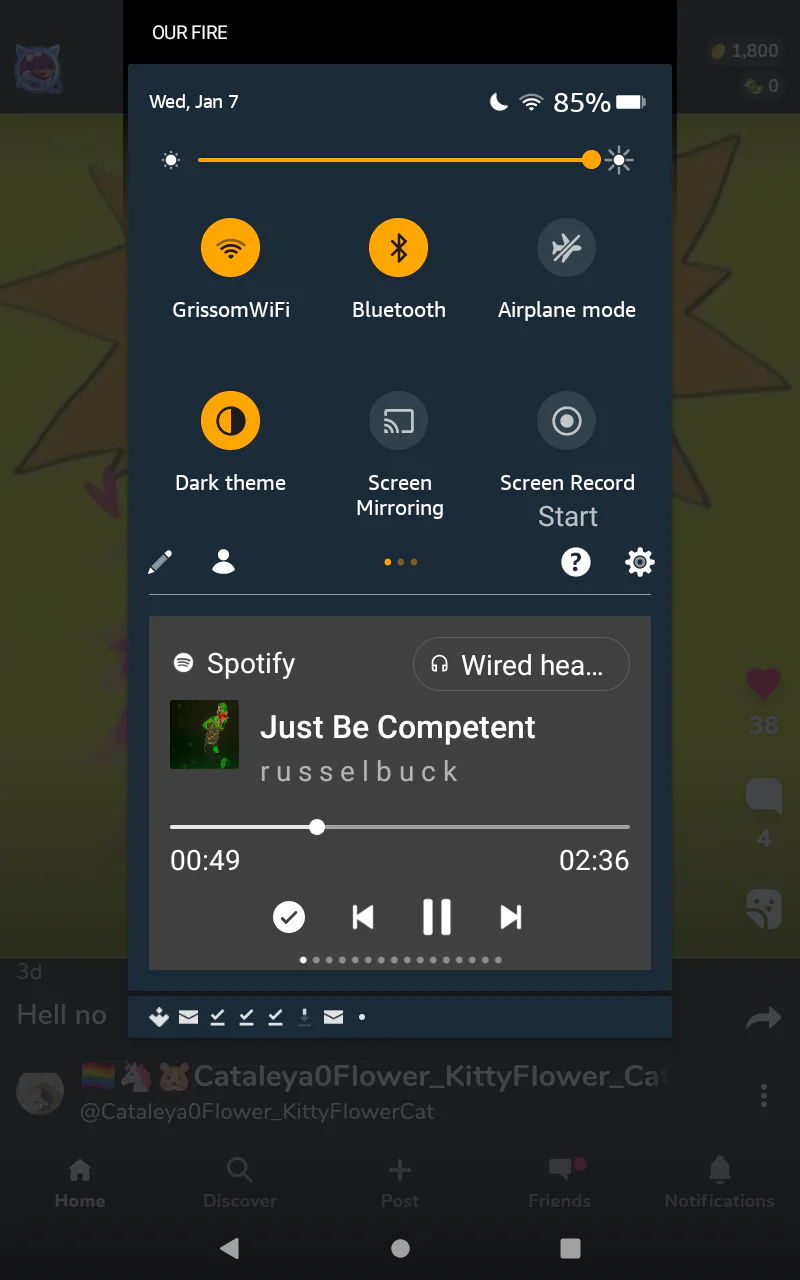Open the user profile switcher
800x1280 pixels.
point(223,562)
